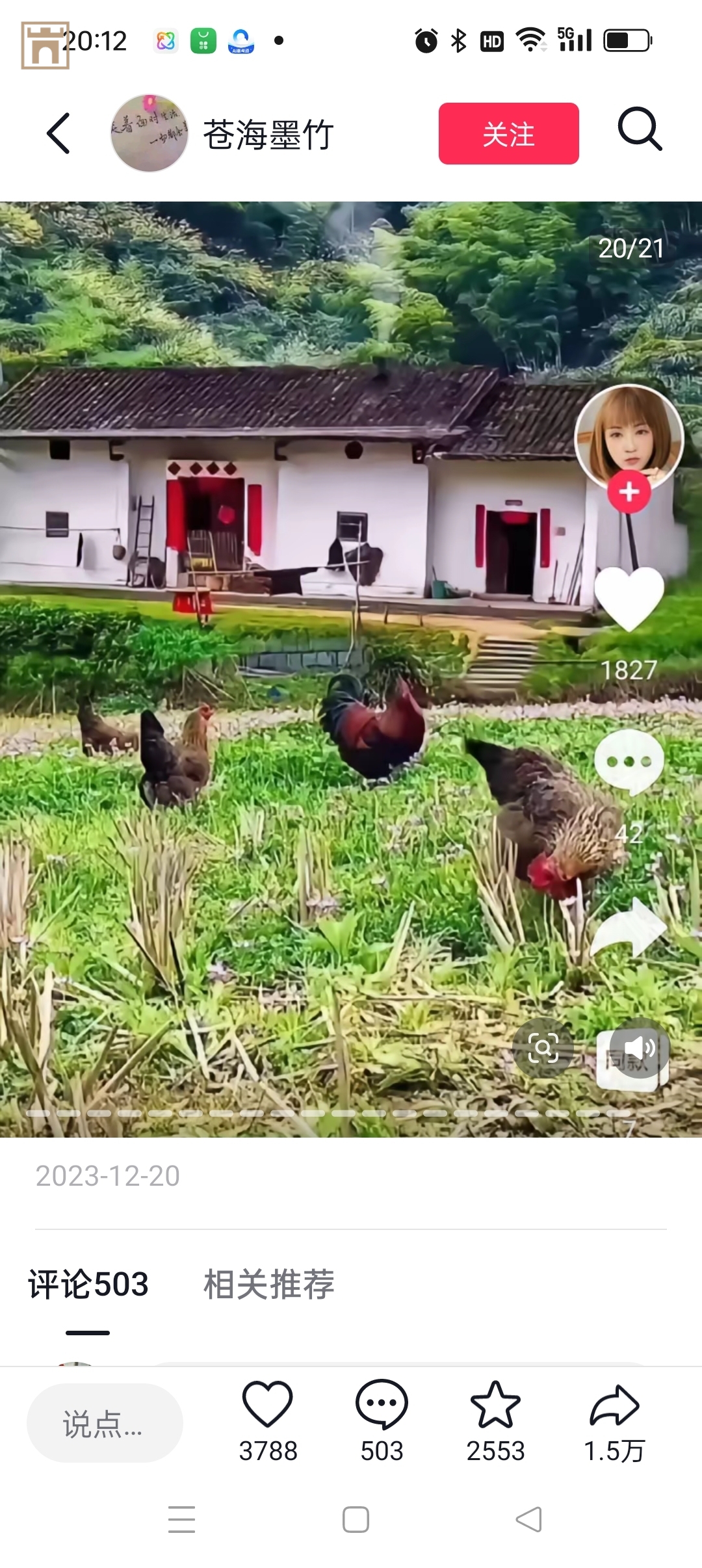The width and height of the screenshot is (702, 1568).
Task: Open the image recognition search icon
Action: [x=543, y=1048]
